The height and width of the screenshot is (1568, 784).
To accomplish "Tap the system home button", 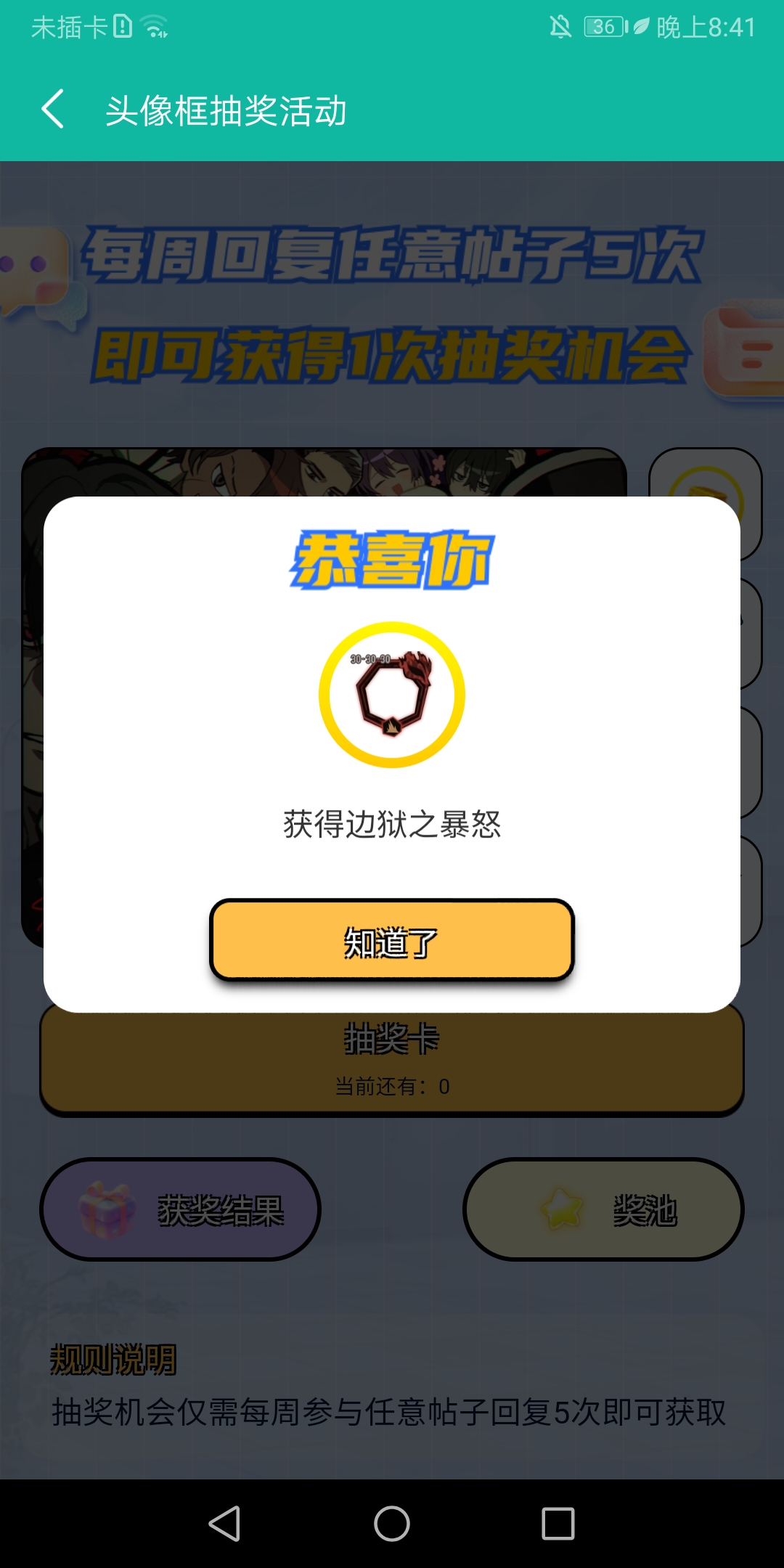I will coord(392,1523).
